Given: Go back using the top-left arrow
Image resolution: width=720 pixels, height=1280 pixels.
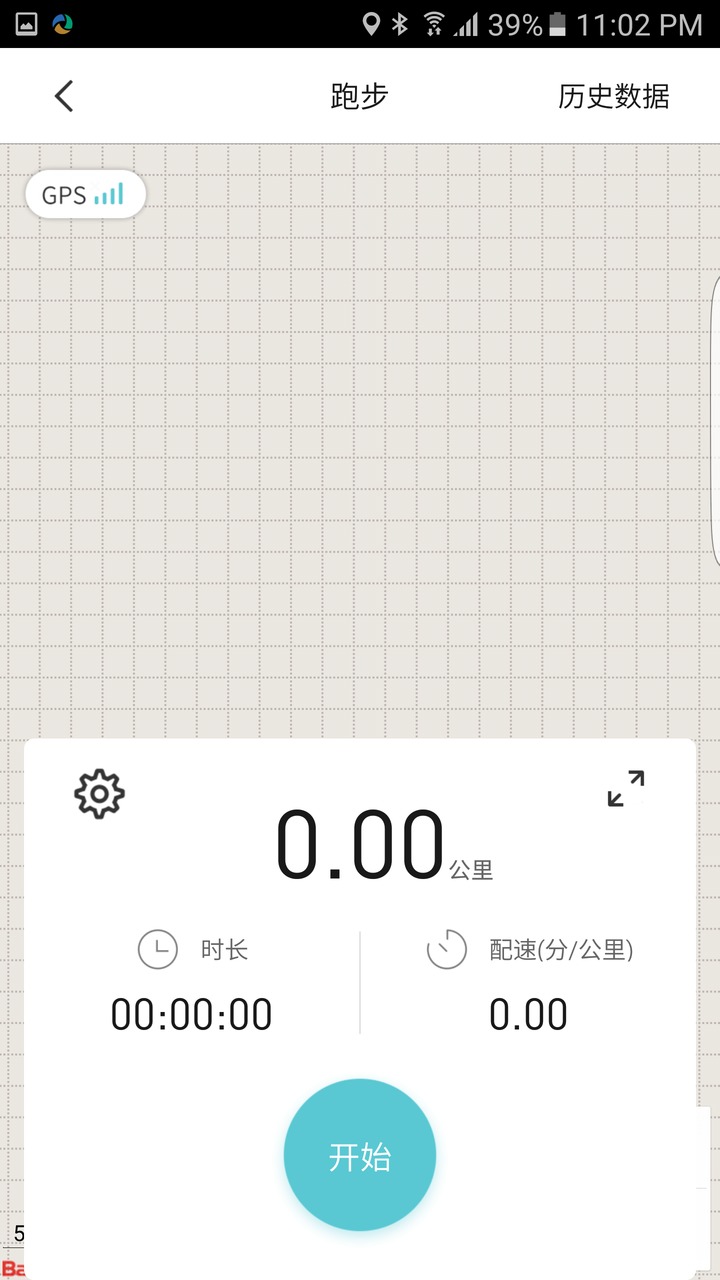Looking at the screenshot, I should coord(64,96).
